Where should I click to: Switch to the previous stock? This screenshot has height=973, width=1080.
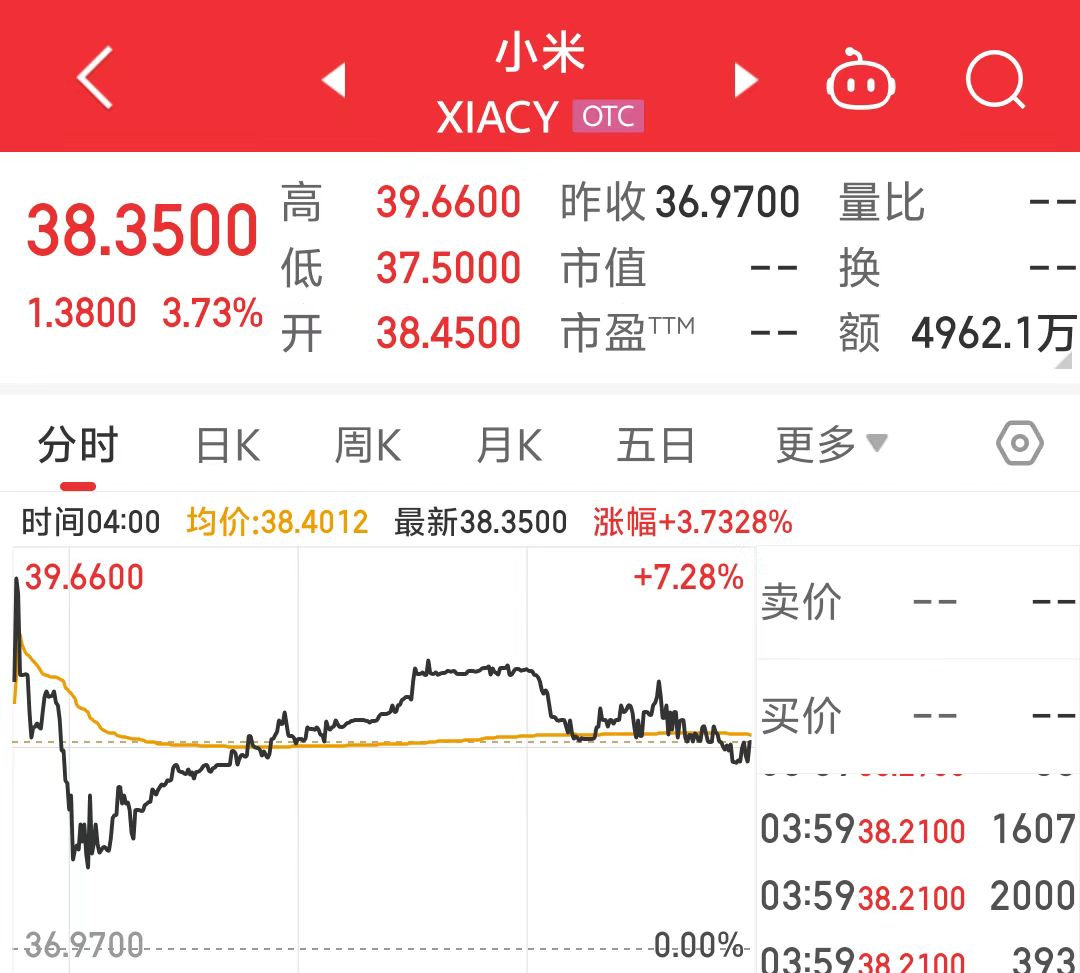pos(334,80)
